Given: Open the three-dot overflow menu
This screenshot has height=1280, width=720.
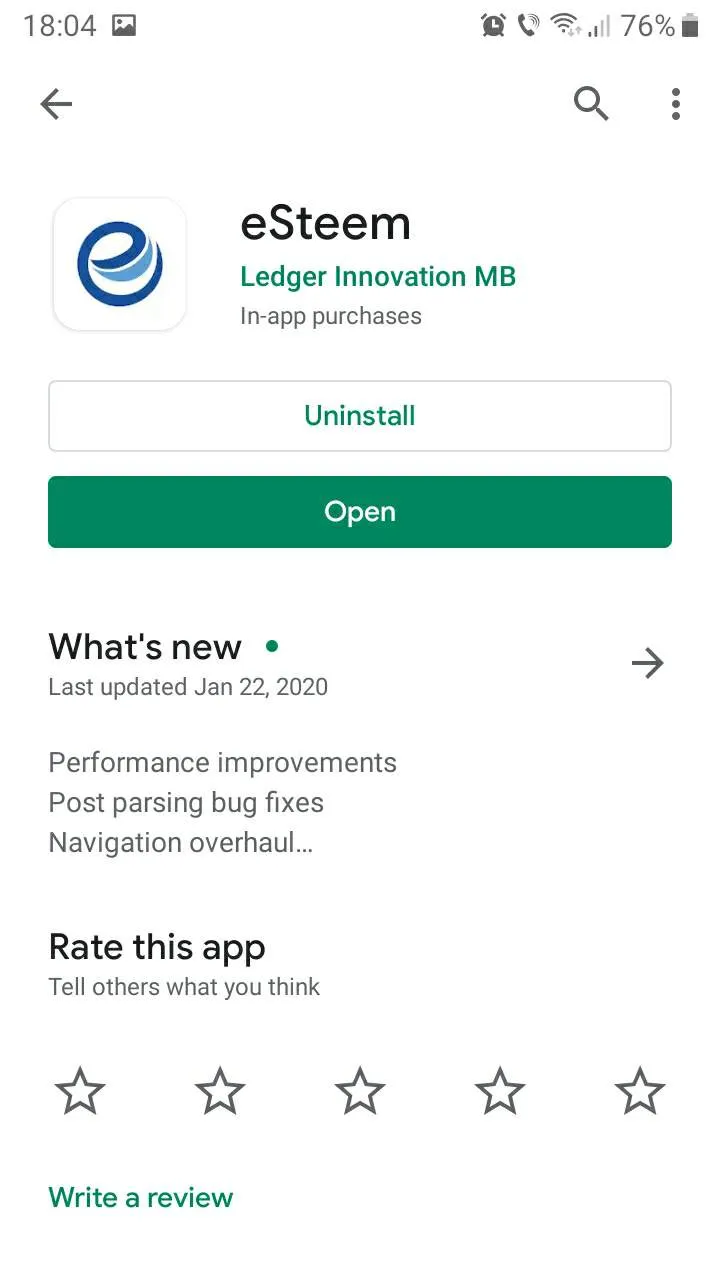Looking at the screenshot, I should (x=676, y=103).
